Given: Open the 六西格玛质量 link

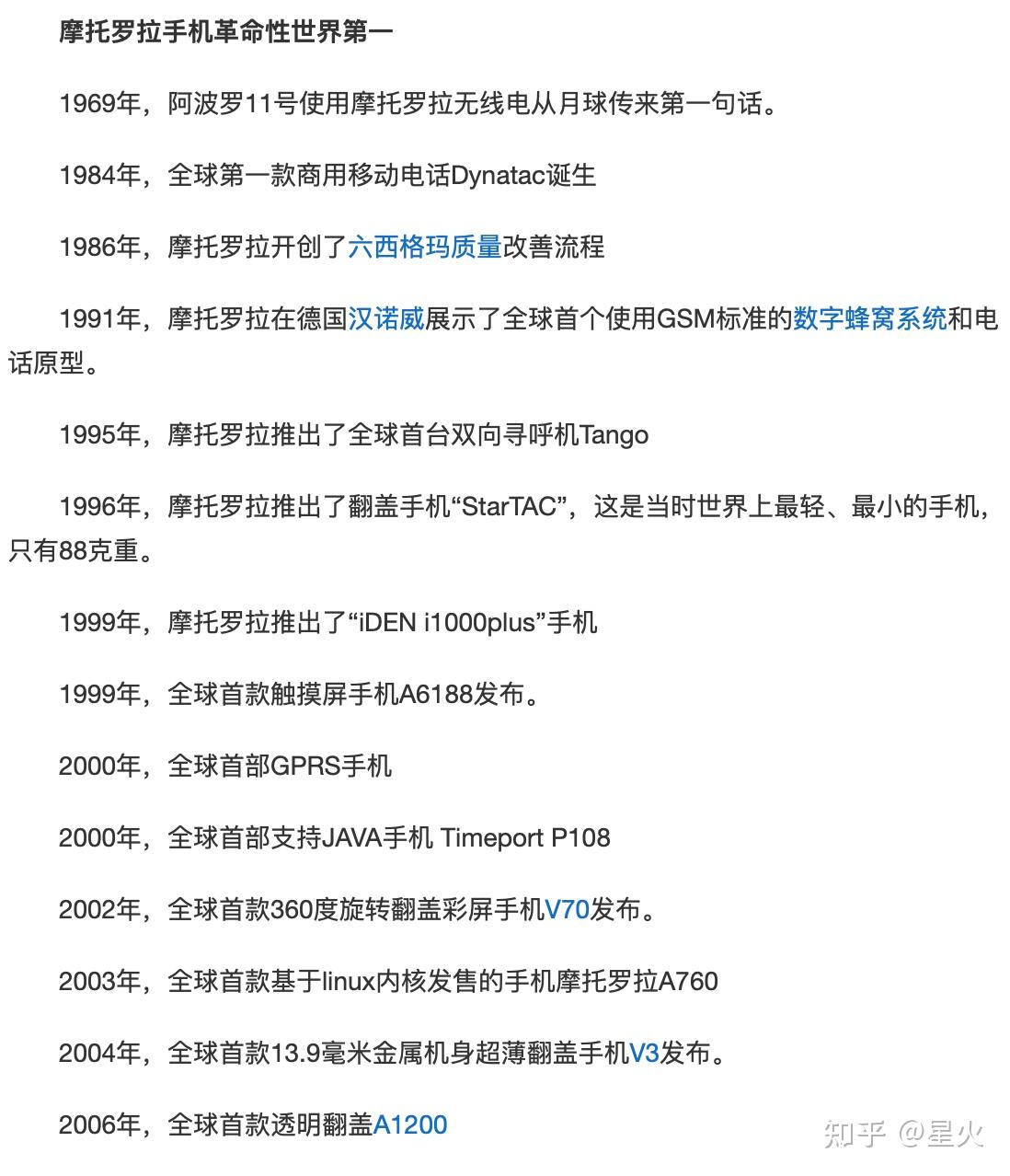Looking at the screenshot, I should point(424,247).
